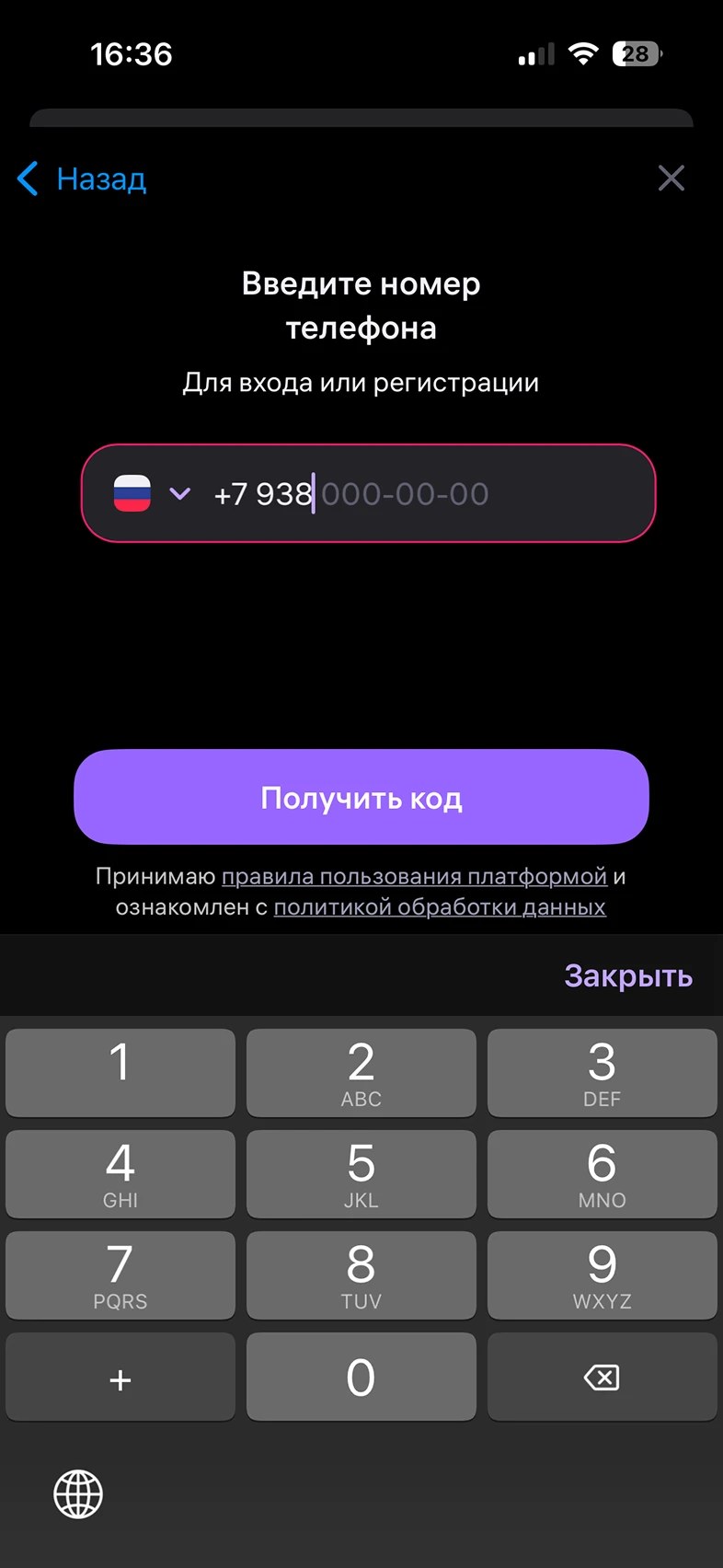Tap Получить код to request a code
This screenshot has width=723, height=1568.
coord(361,797)
